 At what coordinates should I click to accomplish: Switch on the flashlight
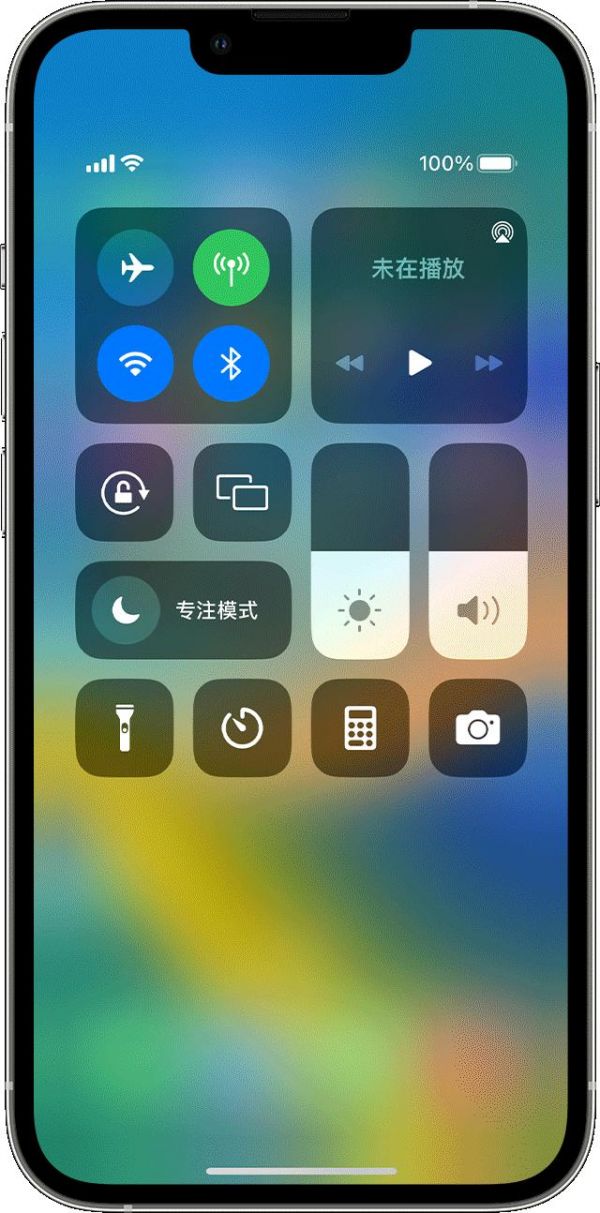(125, 728)
